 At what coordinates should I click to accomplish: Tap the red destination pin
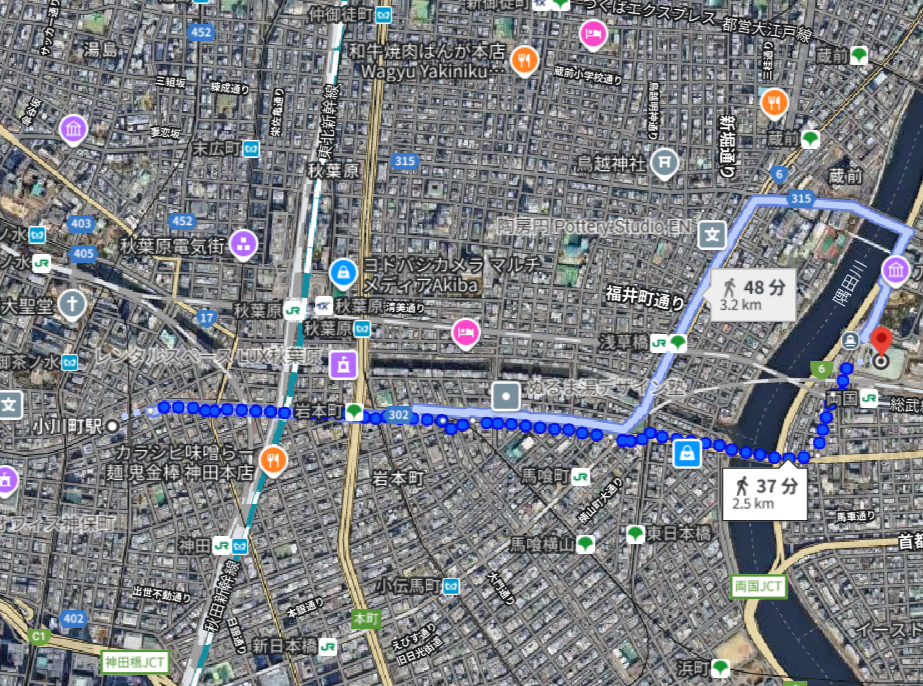(x=880, y=344)
